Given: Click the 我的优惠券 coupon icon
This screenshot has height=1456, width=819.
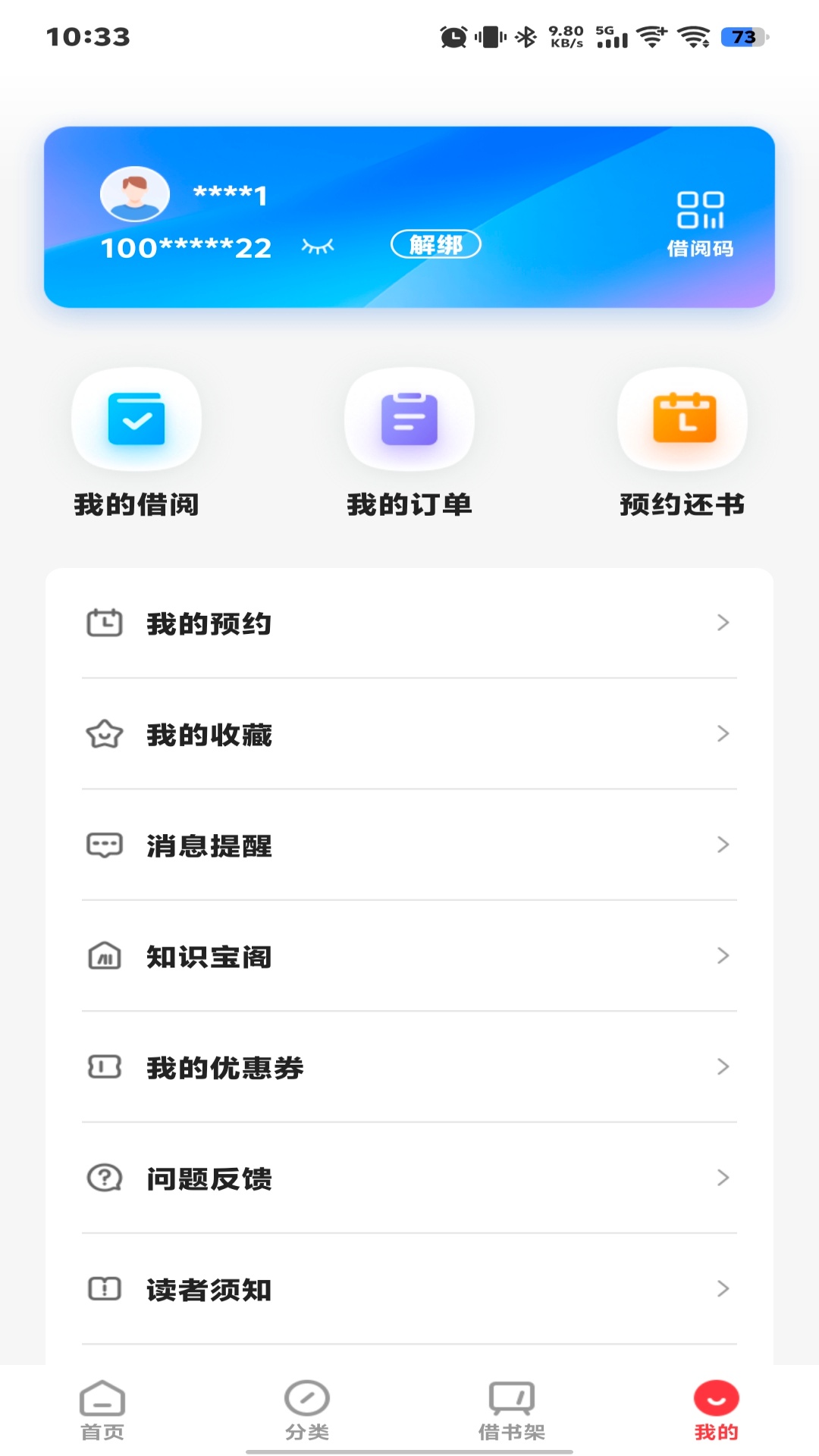Looking at the screenshot, I should click(x=105, y=1068).
